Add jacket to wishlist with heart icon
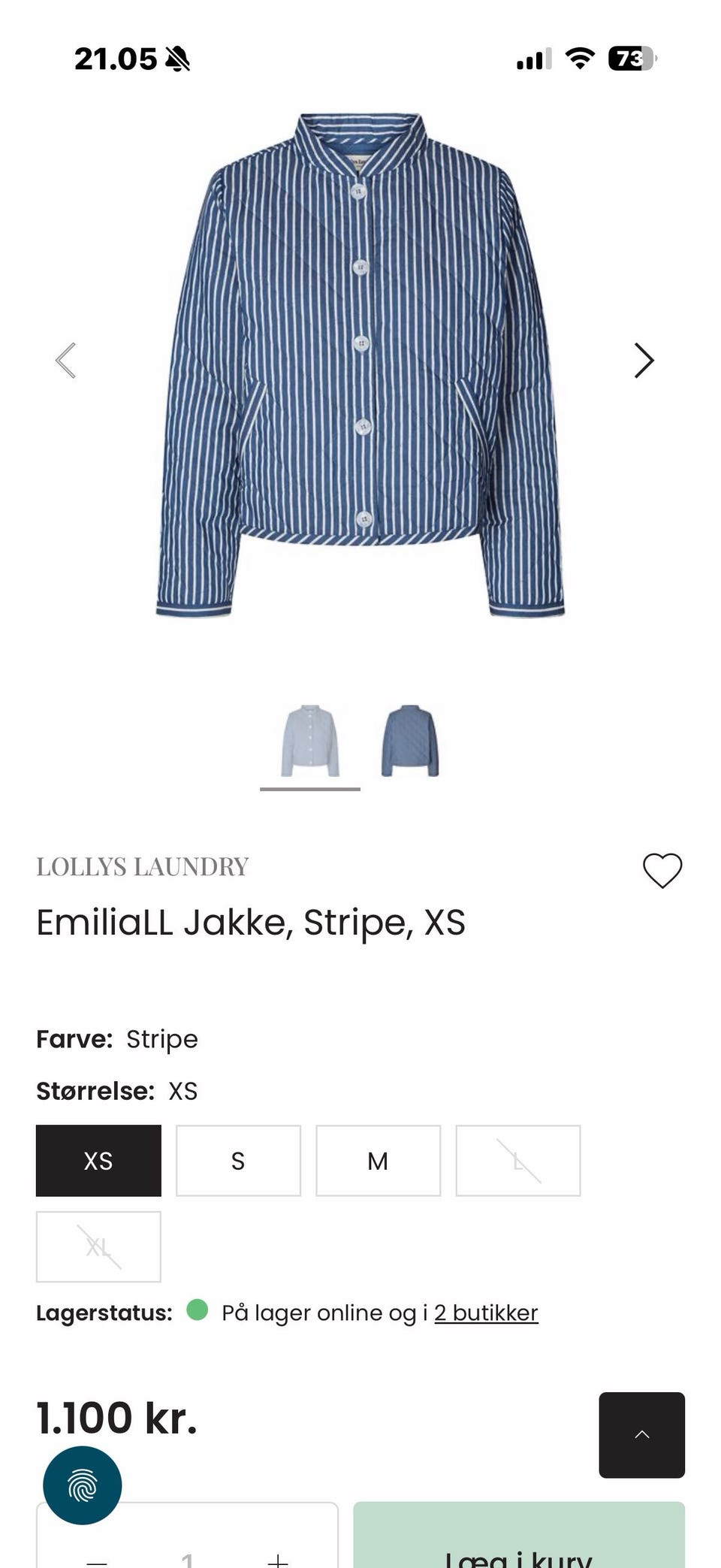The image size is (721, 1568). coord(662,870)
